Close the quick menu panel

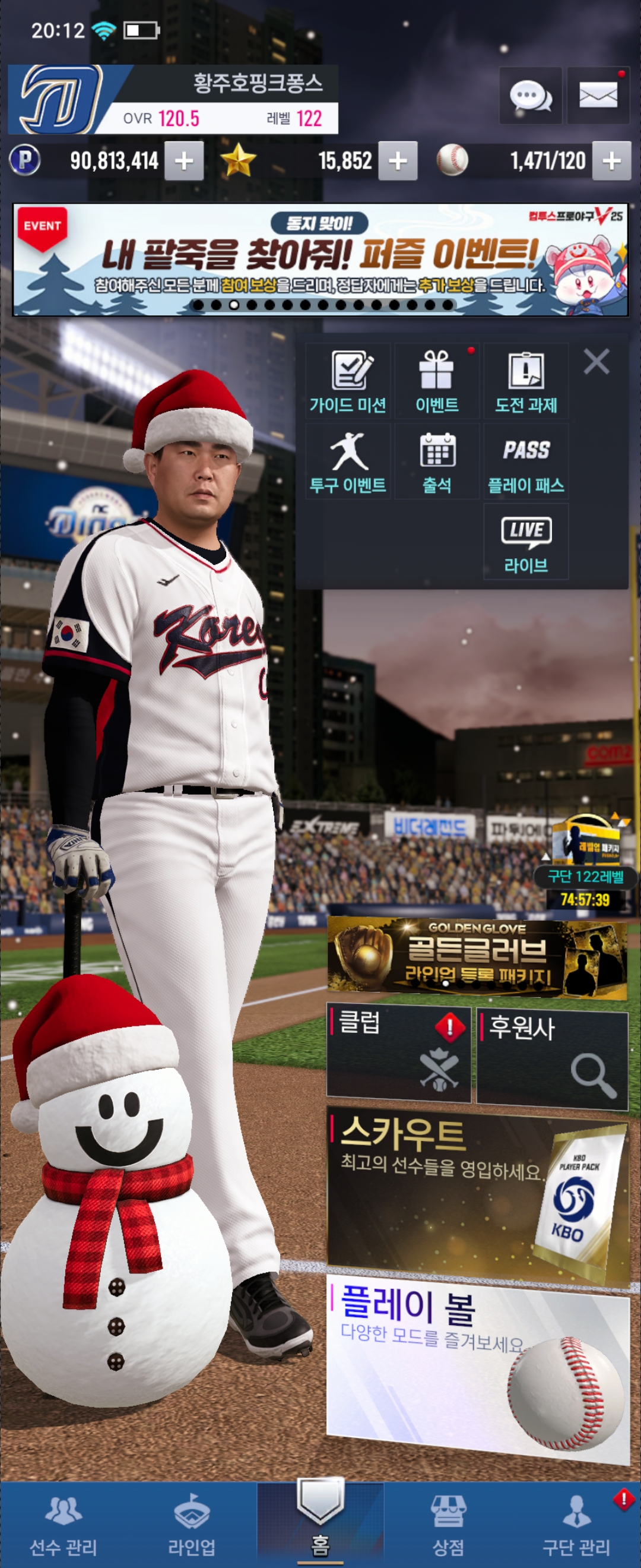coord(596,362)
